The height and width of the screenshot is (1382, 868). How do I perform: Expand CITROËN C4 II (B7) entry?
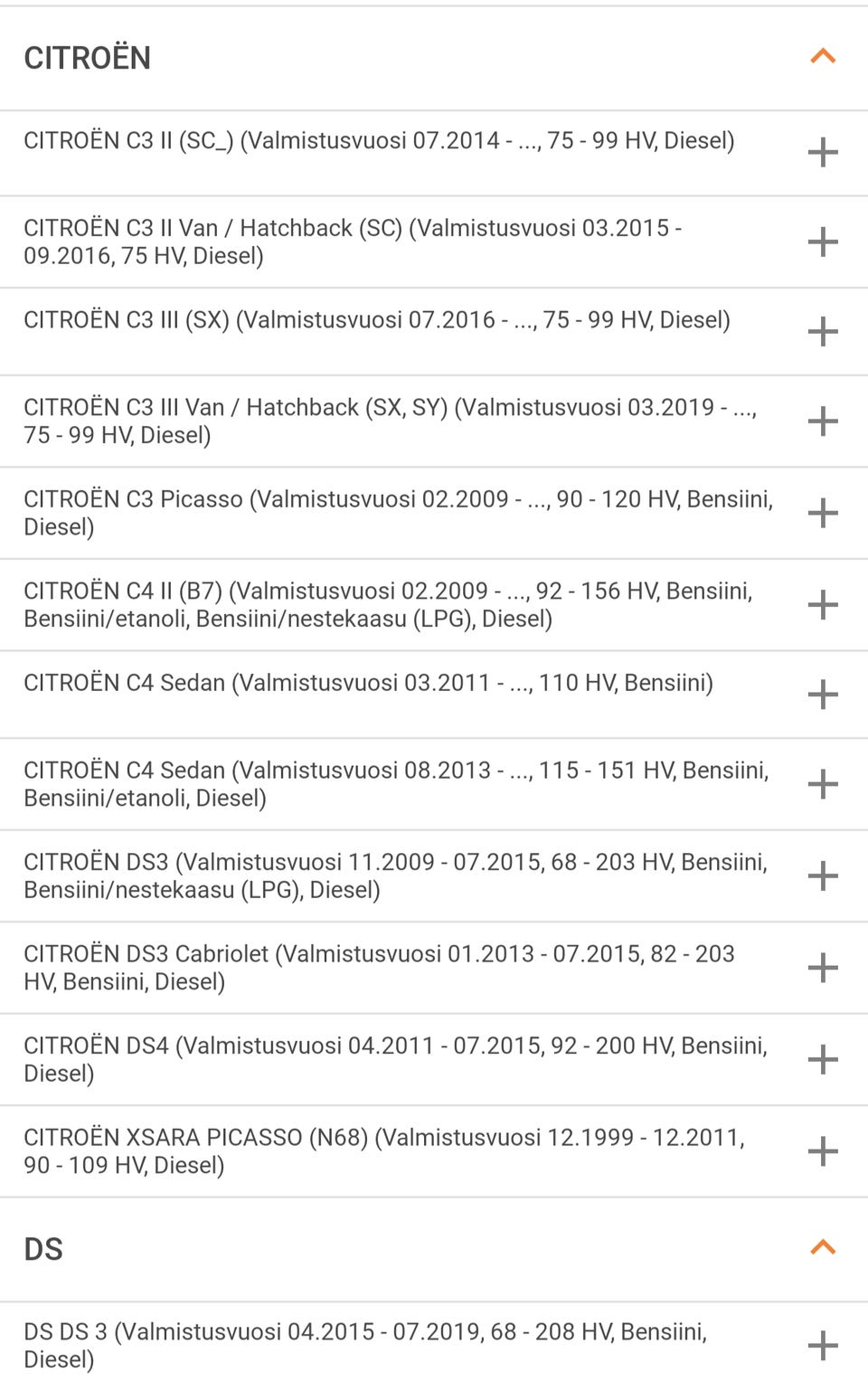point(822,604)
